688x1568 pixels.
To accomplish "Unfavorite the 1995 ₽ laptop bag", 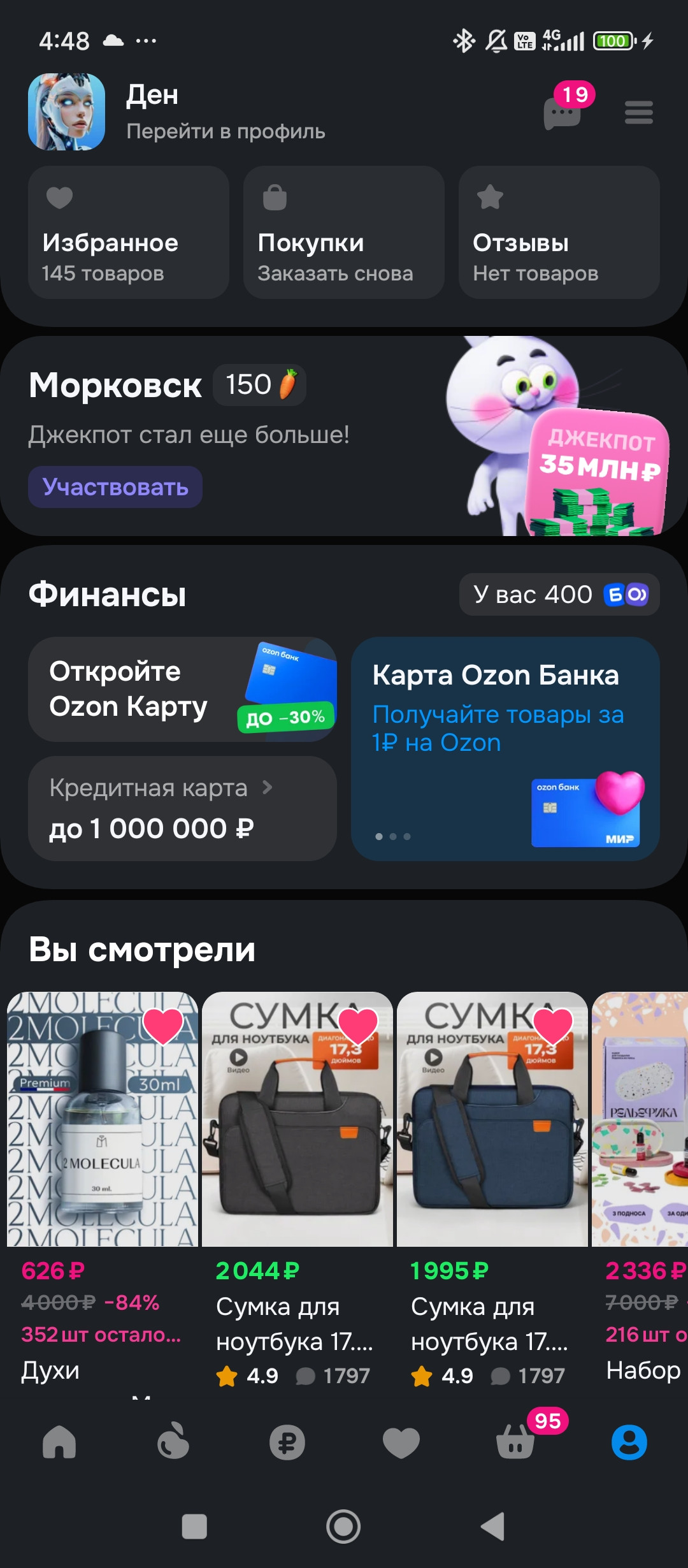I will [553, 1026].
